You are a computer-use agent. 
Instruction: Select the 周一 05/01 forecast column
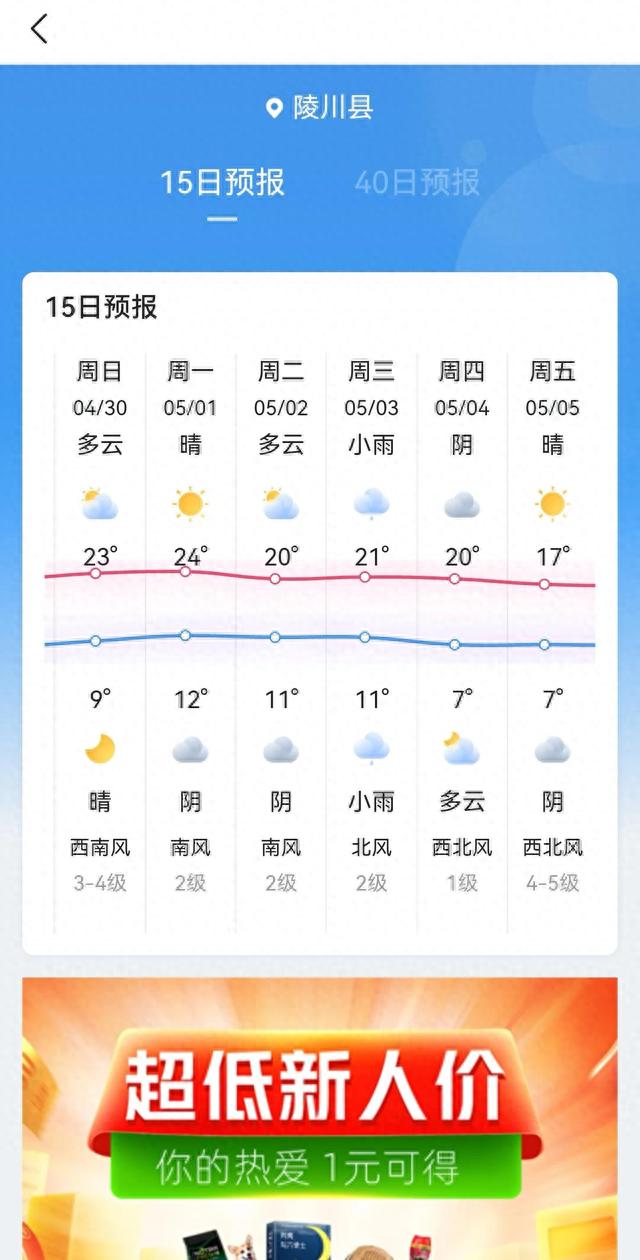click(190, 640)
